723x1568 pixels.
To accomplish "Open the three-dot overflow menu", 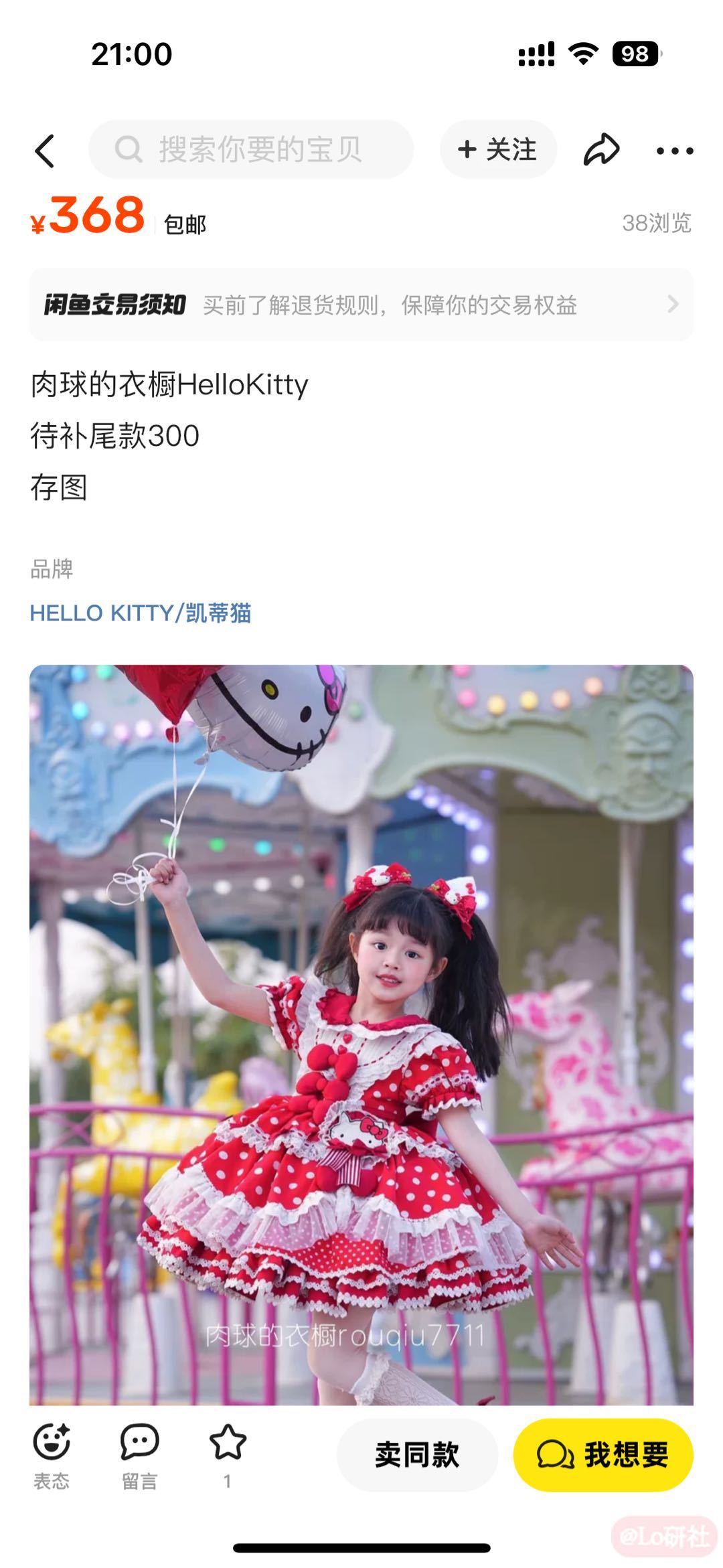I will point(674,151).
